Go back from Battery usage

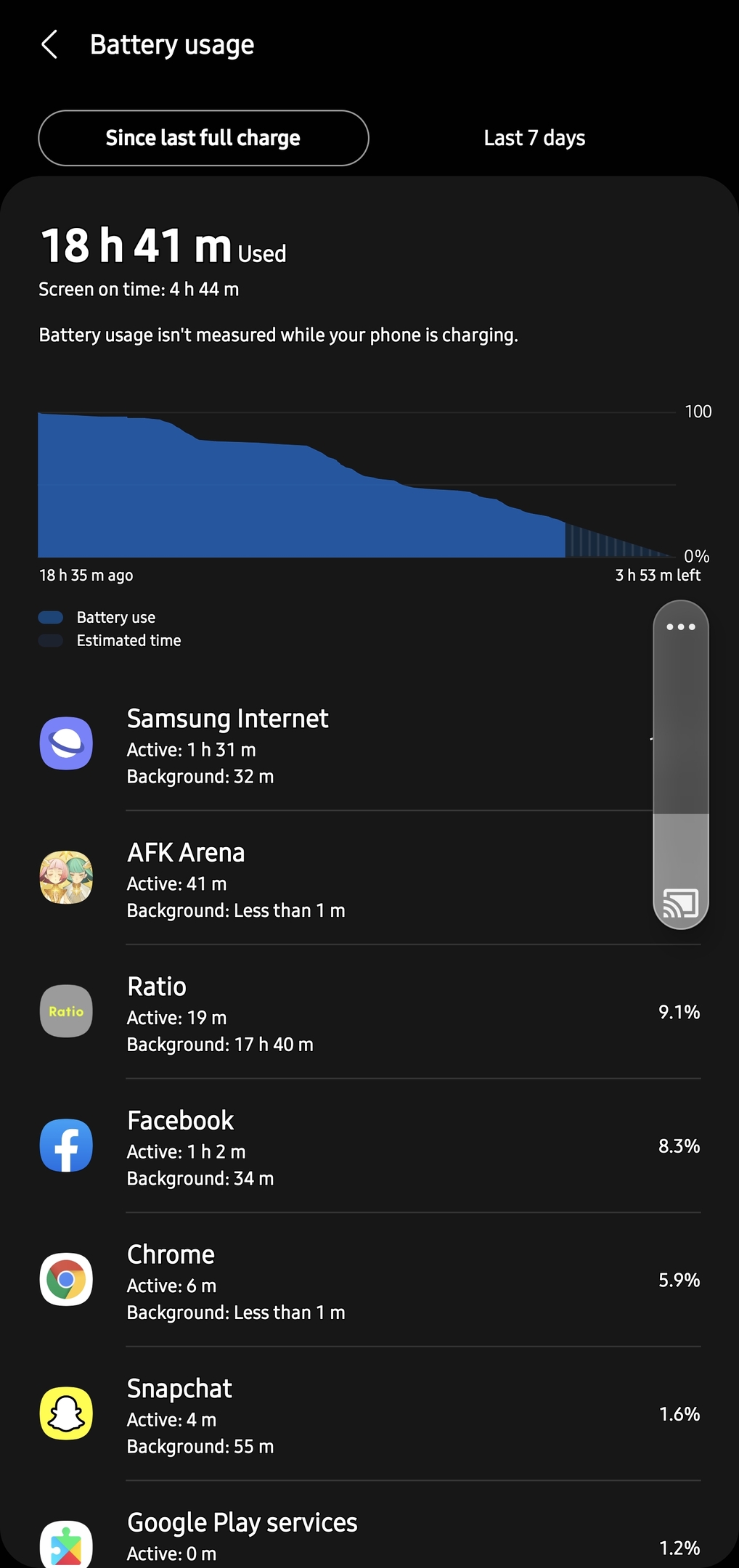click(x=49, y=45)
